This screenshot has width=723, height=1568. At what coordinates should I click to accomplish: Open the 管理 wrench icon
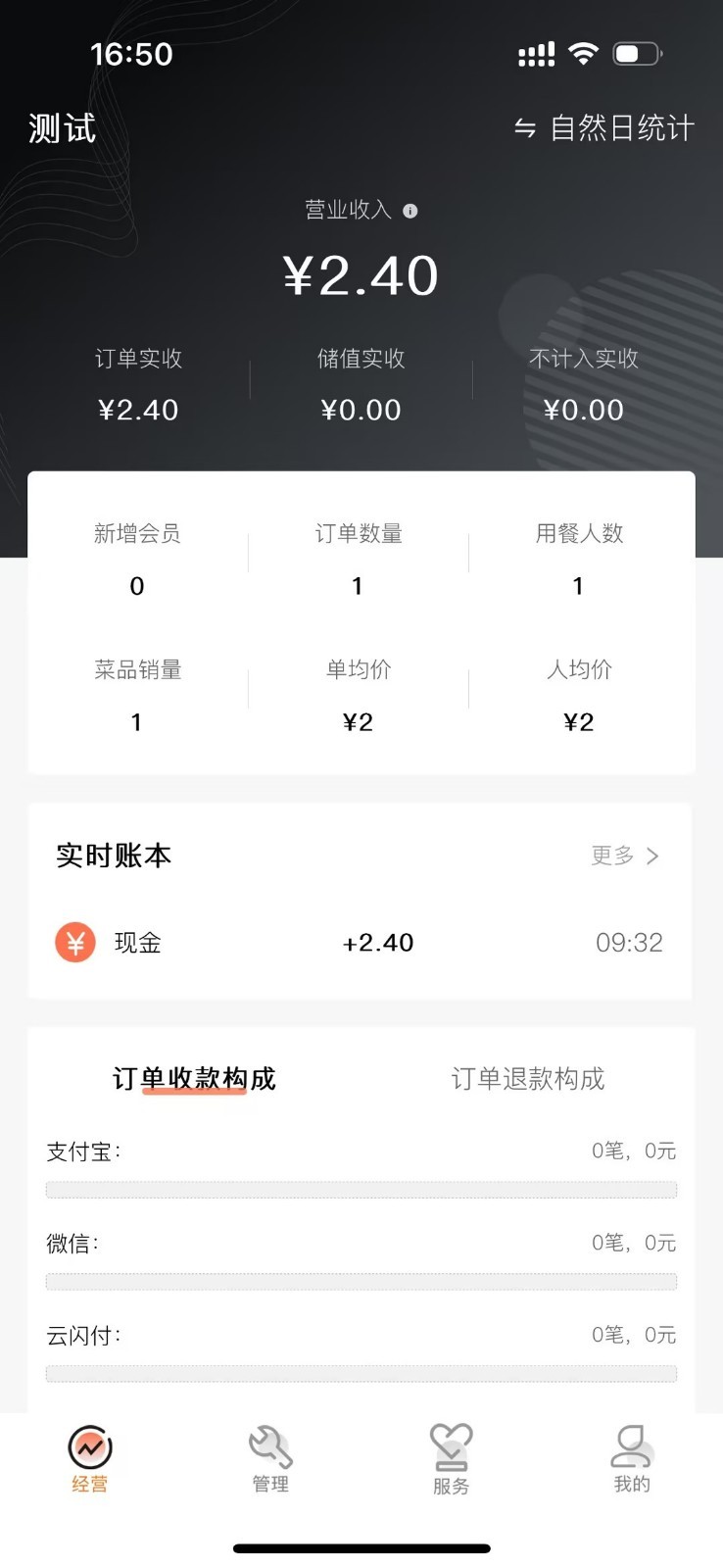pos(269,1446)
